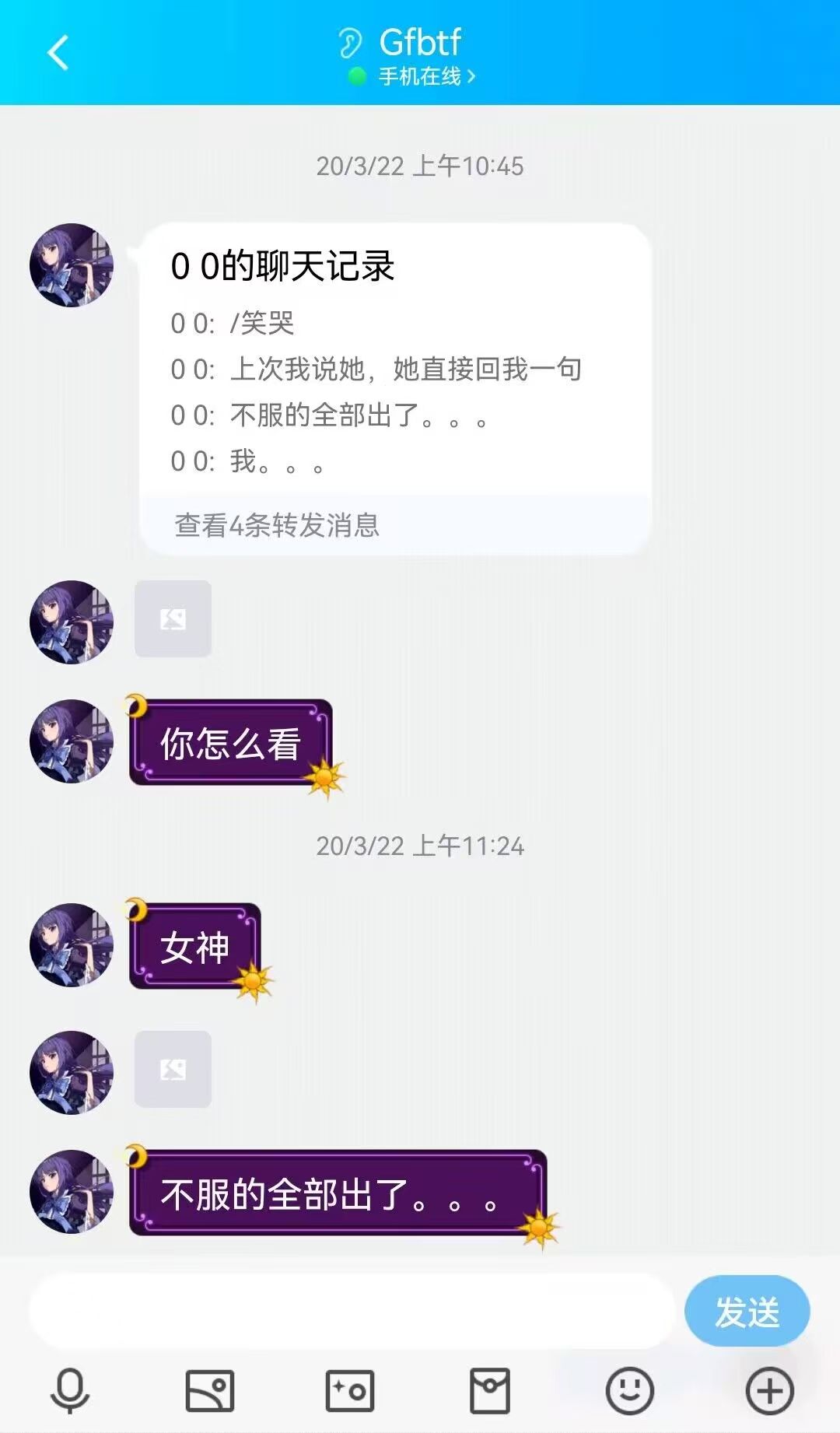Image resolution: width=840 pixels, height=1433 pixels.
Task: Tap the avatar beside 你怎么看 message
Action: point(72,741)
